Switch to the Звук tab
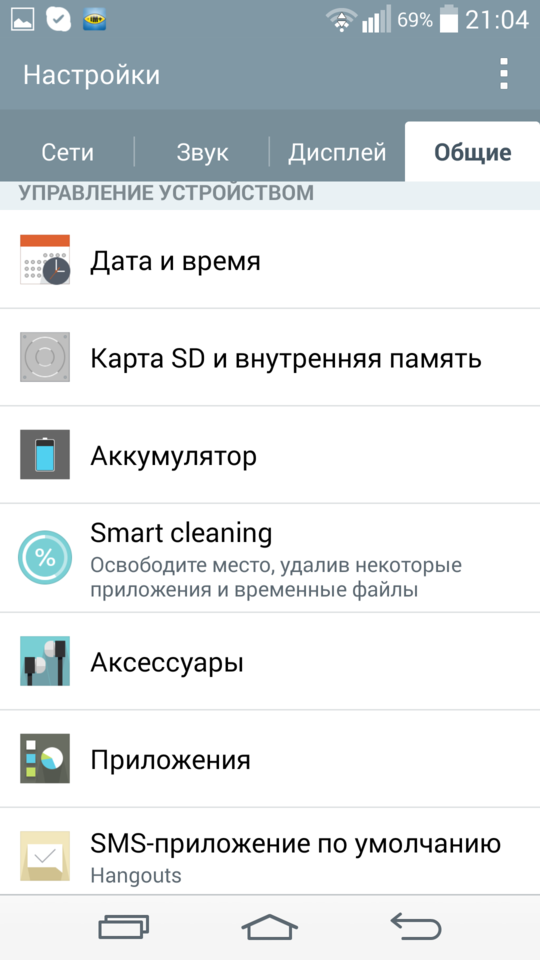This screenshot has height=960, width=540. tap(202, 152)
